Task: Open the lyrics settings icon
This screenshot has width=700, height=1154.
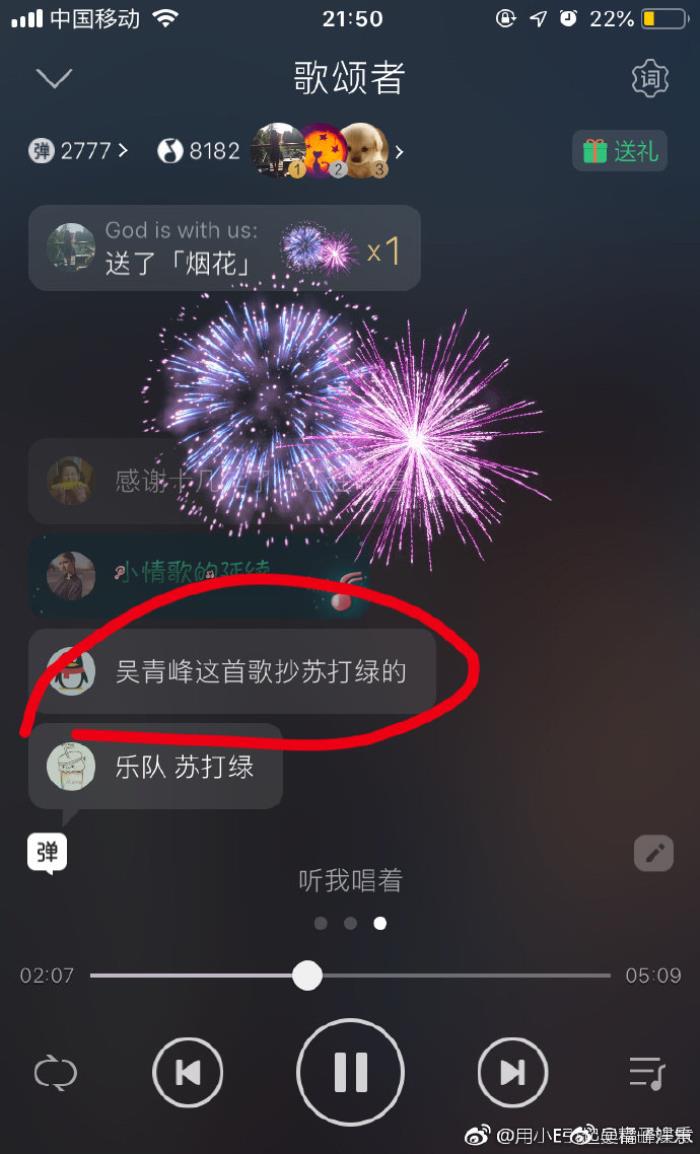Action: (650, 78)
